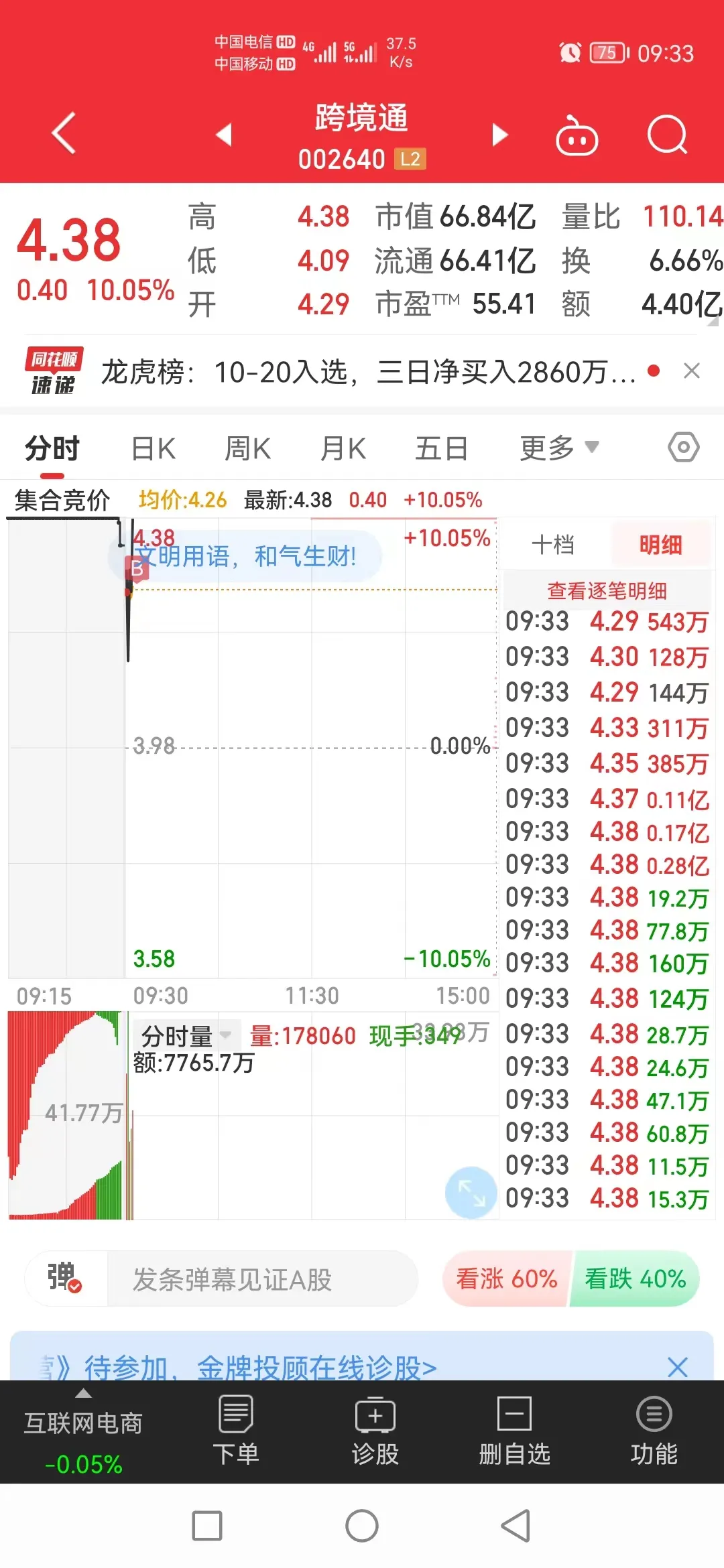The height and width of the screenshot is (1568, 724).
Task: Switch to the 月K chart tab
Action: pos(343,448)
